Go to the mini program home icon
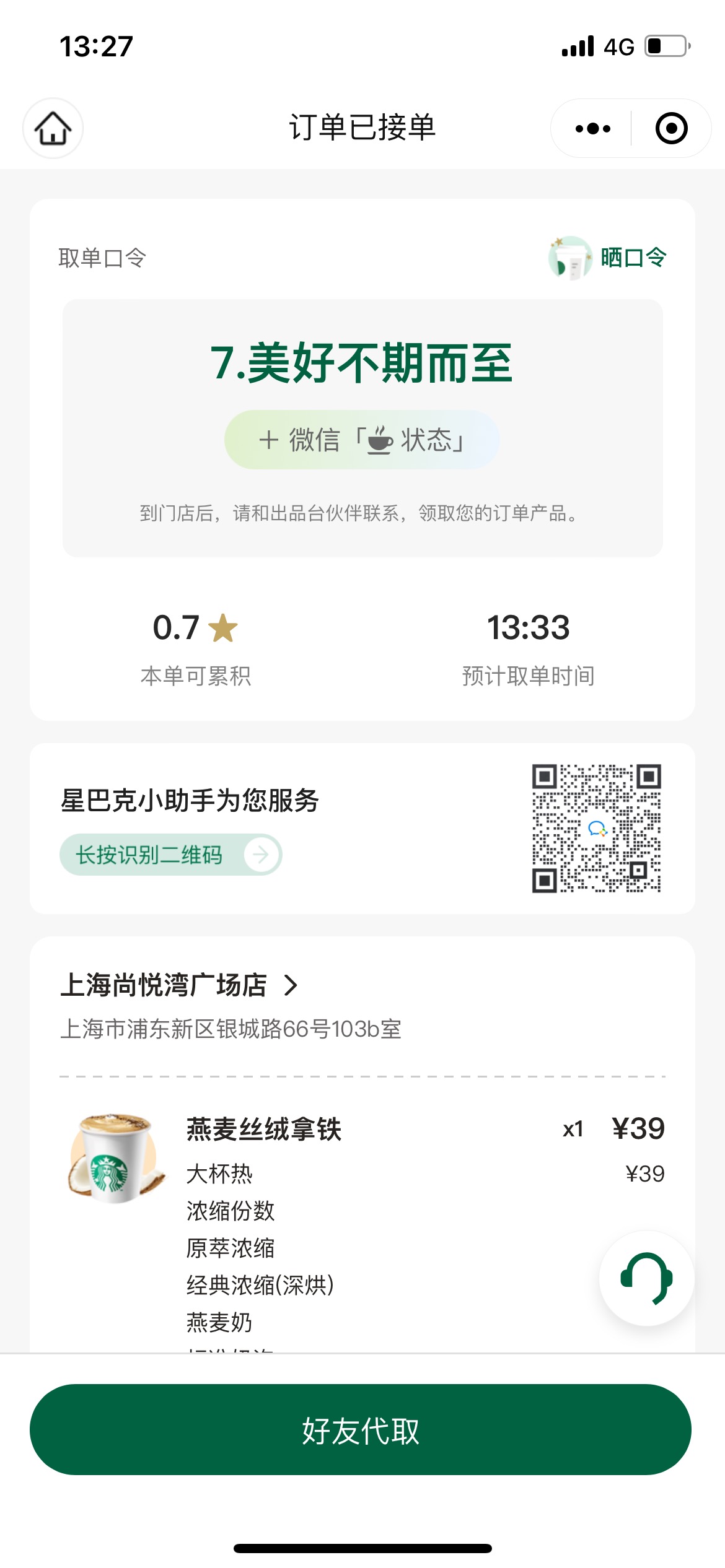The width and height of the screenshot is (725, 1568). (x=53, y=128)
